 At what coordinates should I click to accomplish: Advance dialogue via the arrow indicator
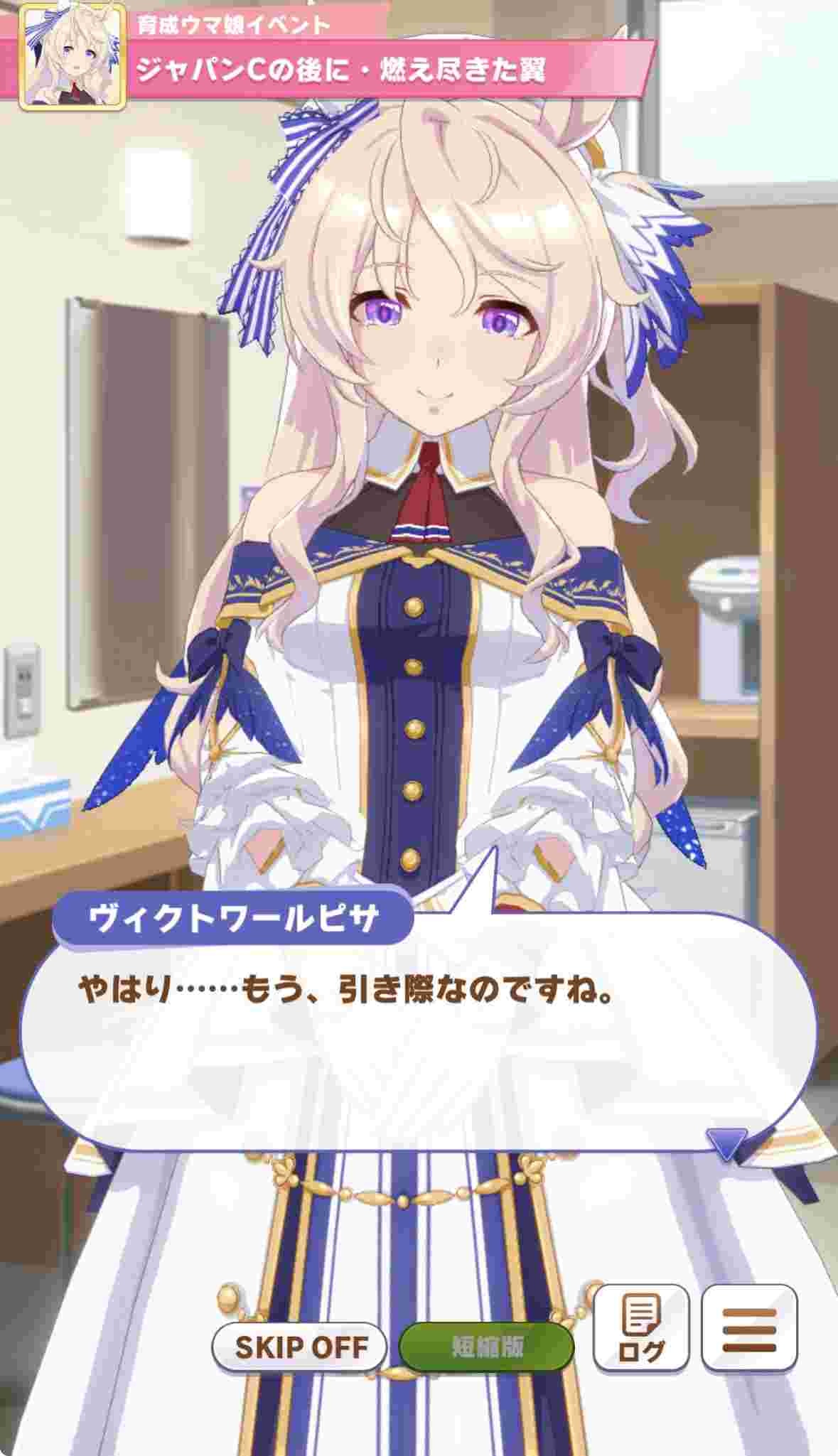pos(726,1142)
